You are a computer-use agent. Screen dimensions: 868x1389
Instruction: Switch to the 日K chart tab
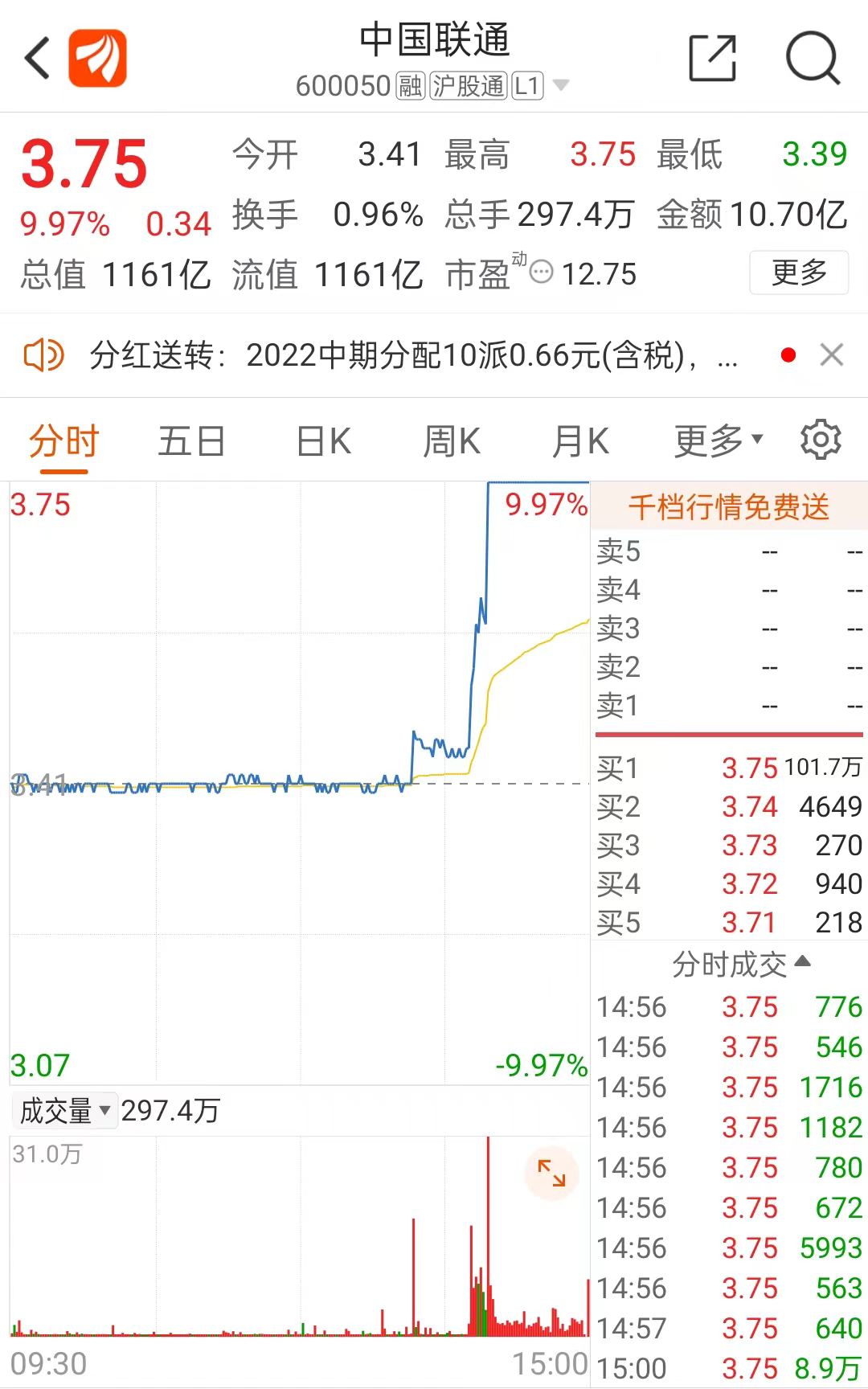click(x=323, y=441)
